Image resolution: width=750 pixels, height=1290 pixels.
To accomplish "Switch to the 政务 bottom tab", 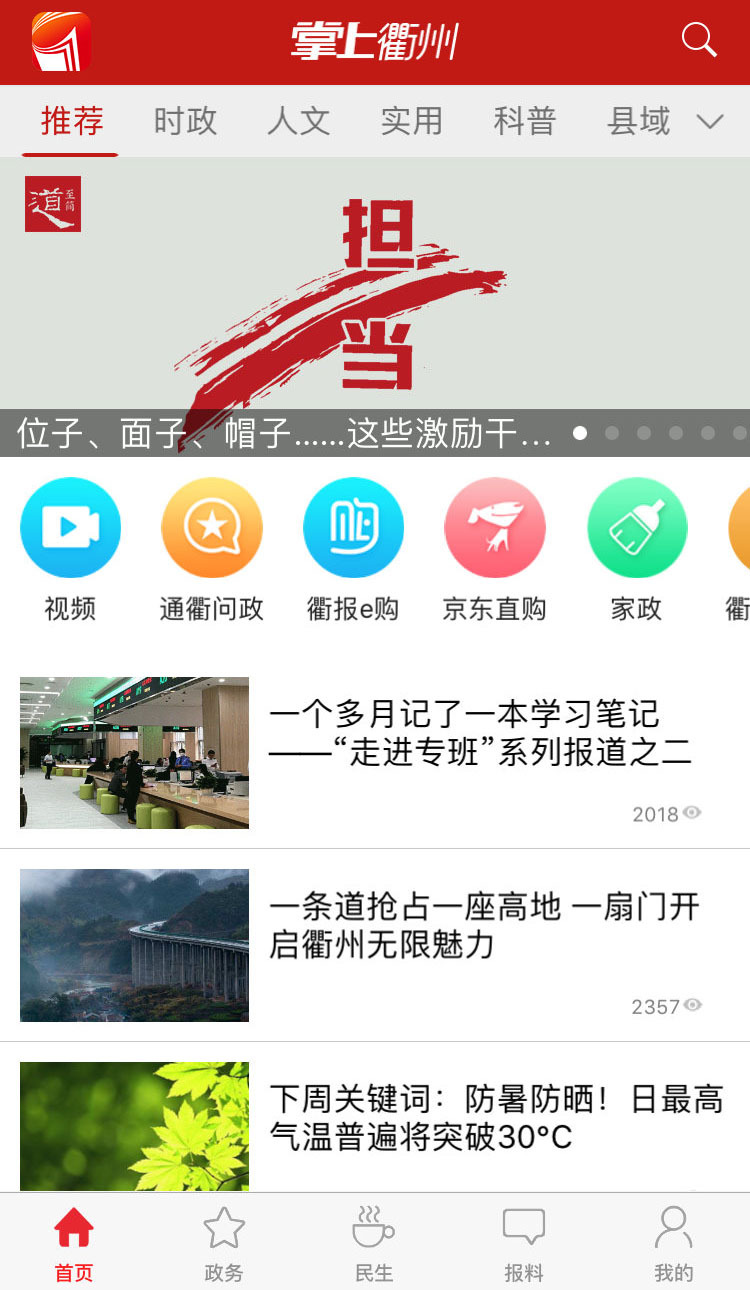I will 224,1243.
